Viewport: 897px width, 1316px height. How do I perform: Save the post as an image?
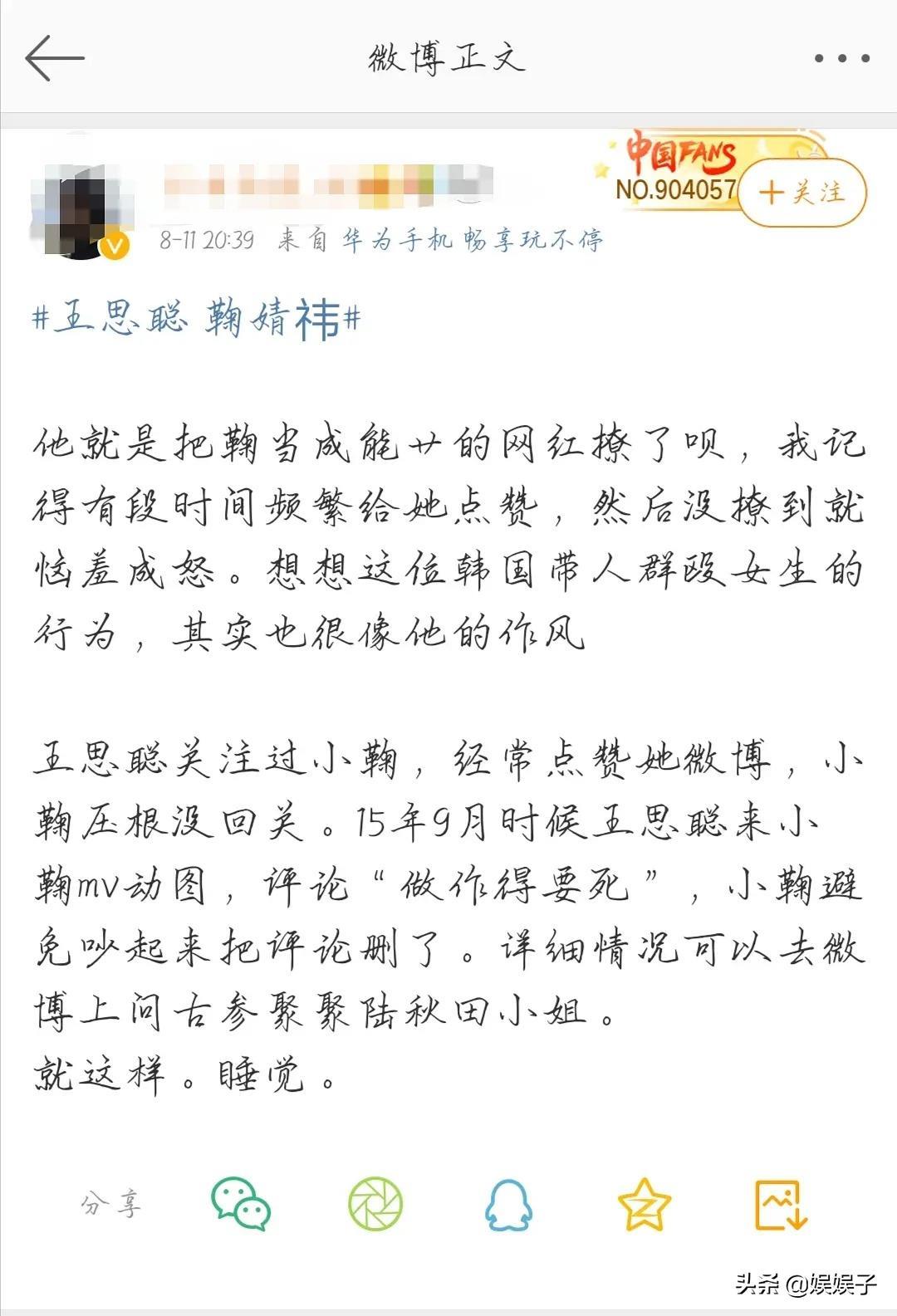[x=780, y=1204]
